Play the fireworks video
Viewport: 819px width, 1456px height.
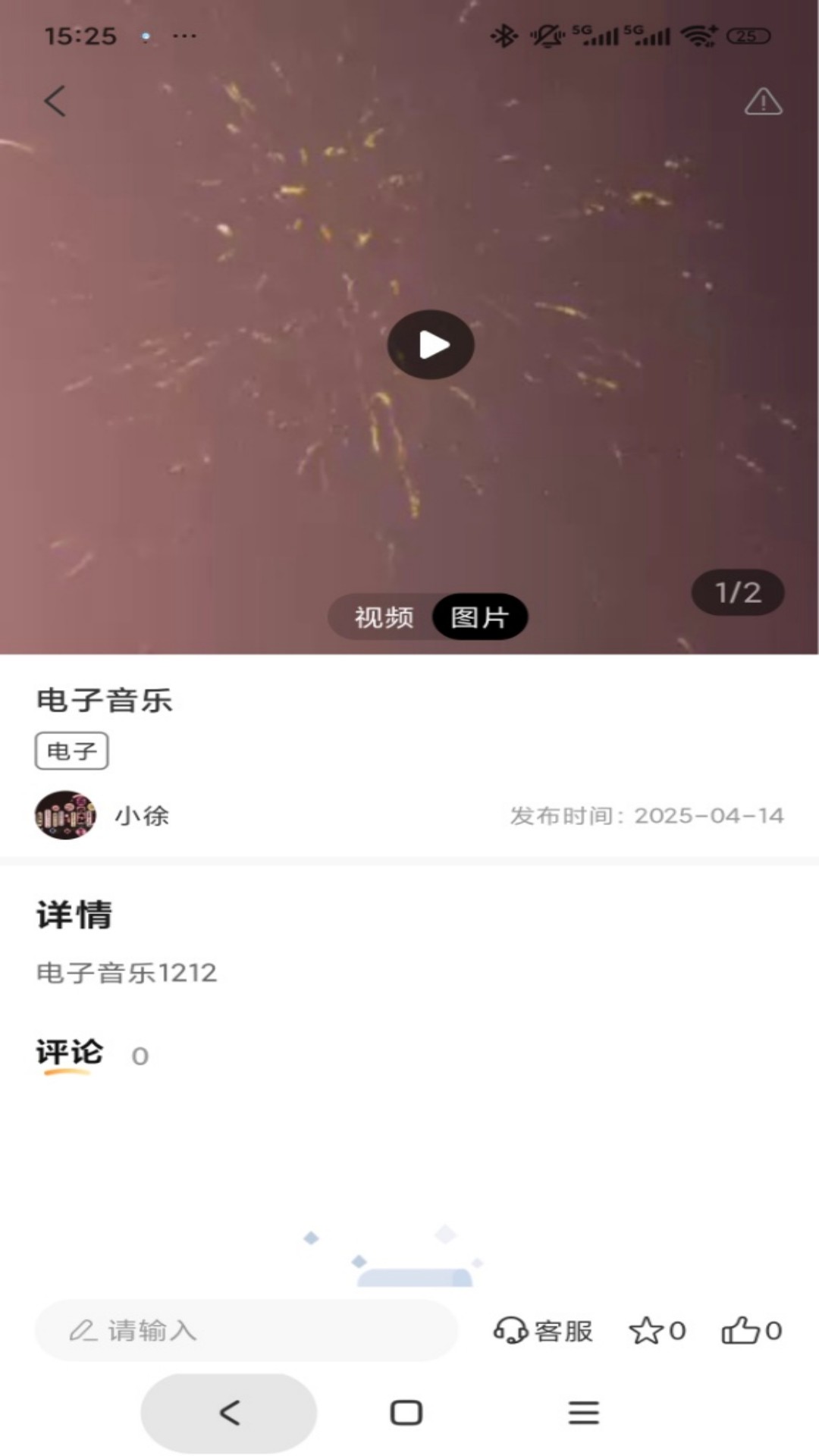[431, 345]
